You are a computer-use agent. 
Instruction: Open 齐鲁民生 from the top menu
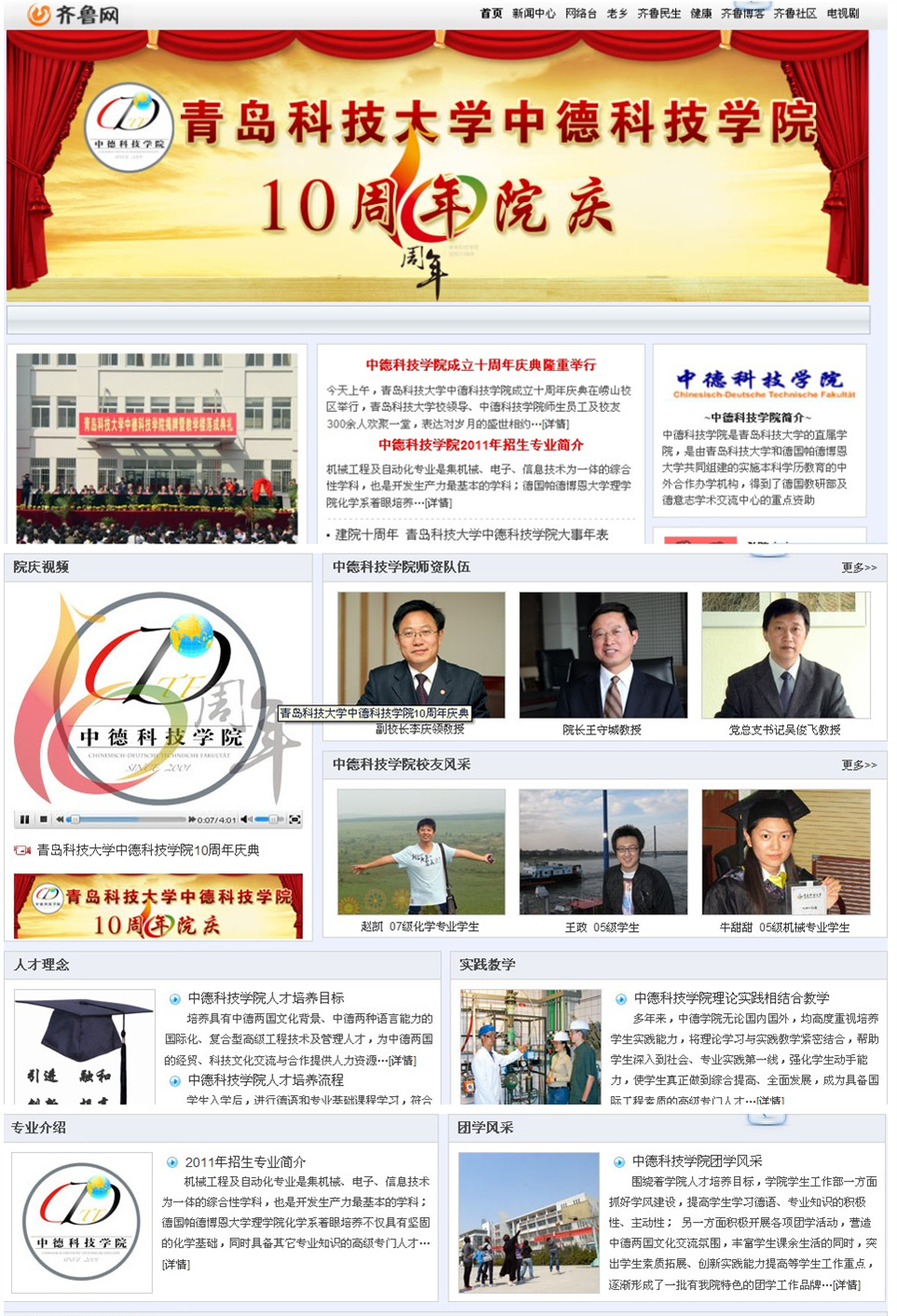click(x=658, y=13)
